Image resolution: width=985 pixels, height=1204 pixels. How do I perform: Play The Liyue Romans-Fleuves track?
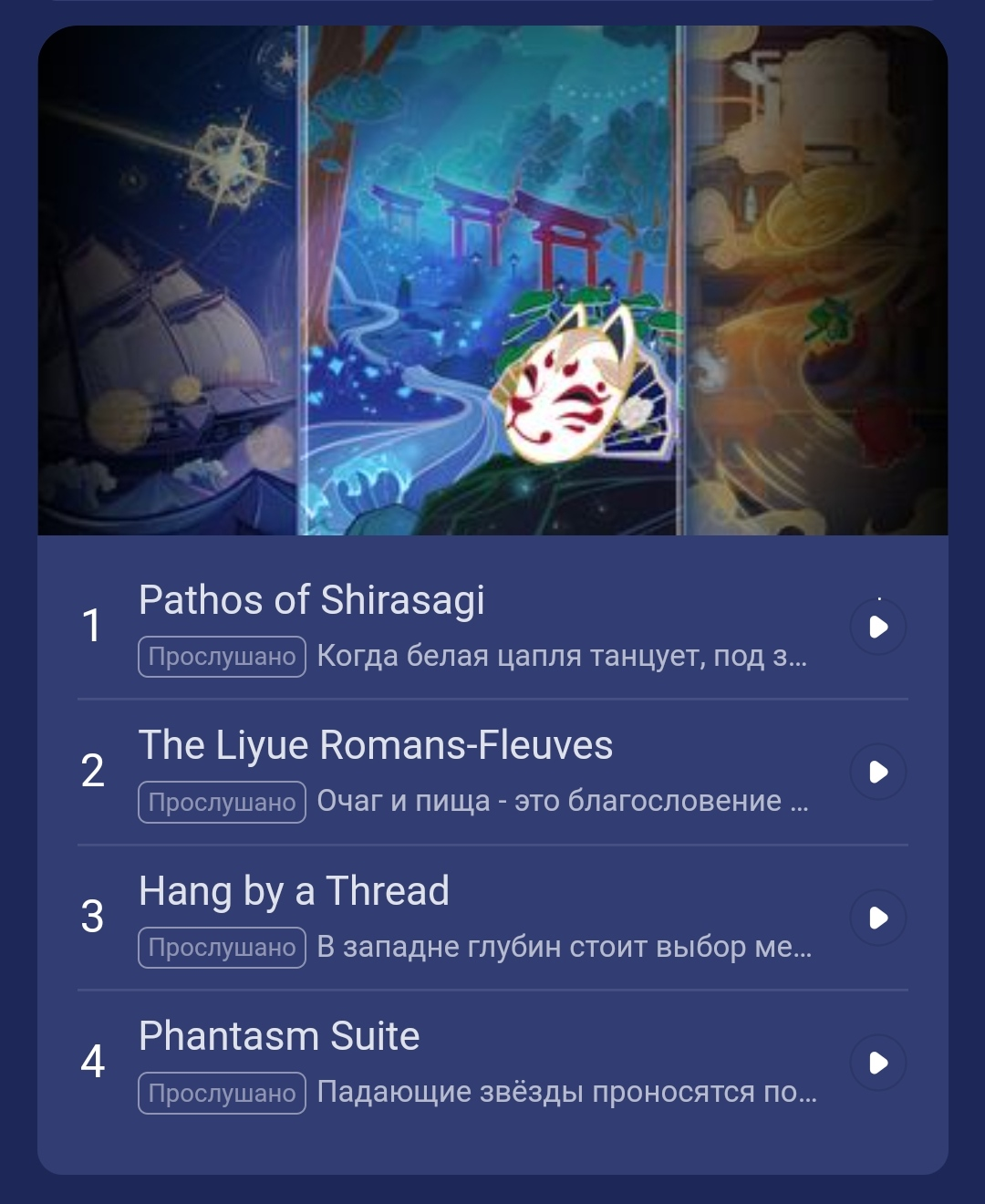point(877,772)
